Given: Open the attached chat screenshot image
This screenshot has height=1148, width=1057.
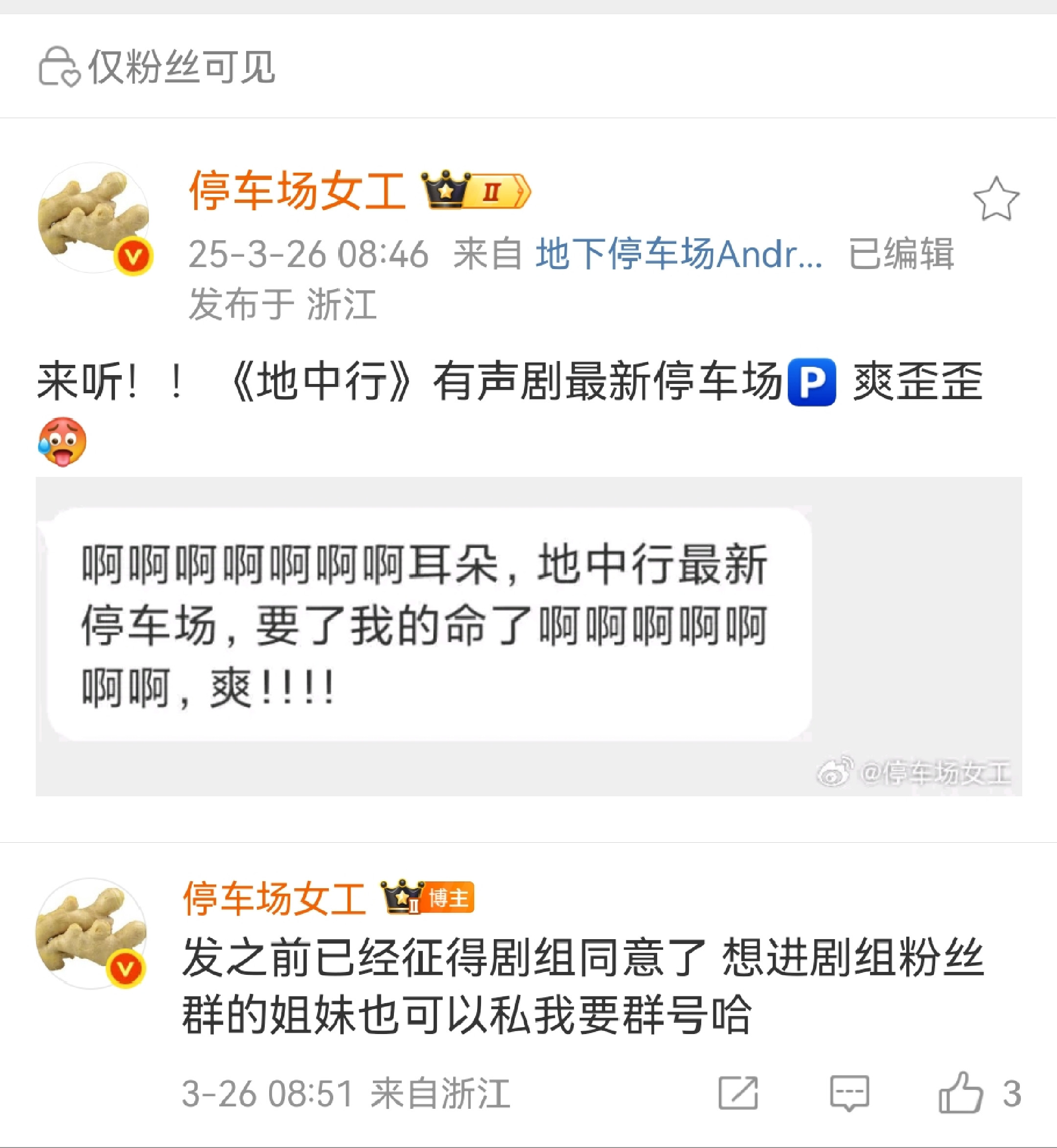Looking at the screenshot, I should pyautogui.click(x=528, y=636).
